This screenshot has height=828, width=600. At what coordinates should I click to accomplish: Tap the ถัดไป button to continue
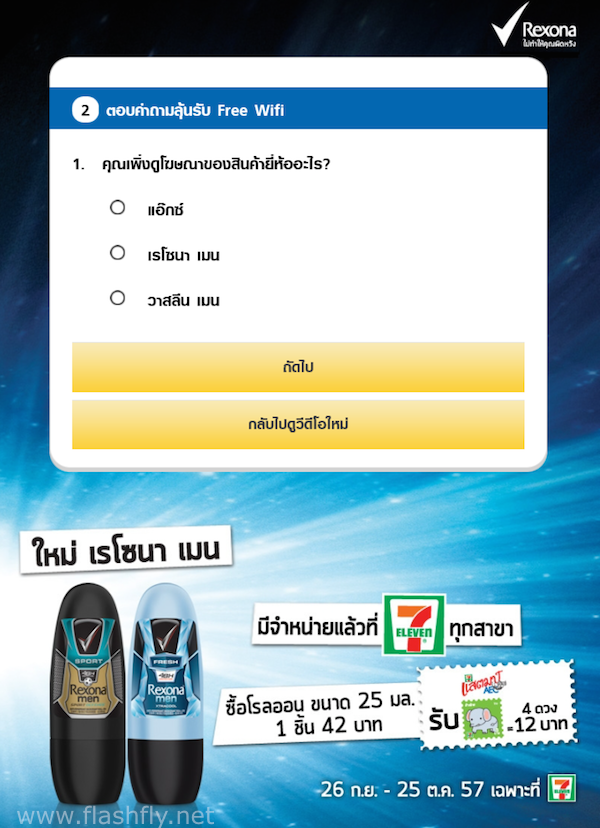(298, 367)
